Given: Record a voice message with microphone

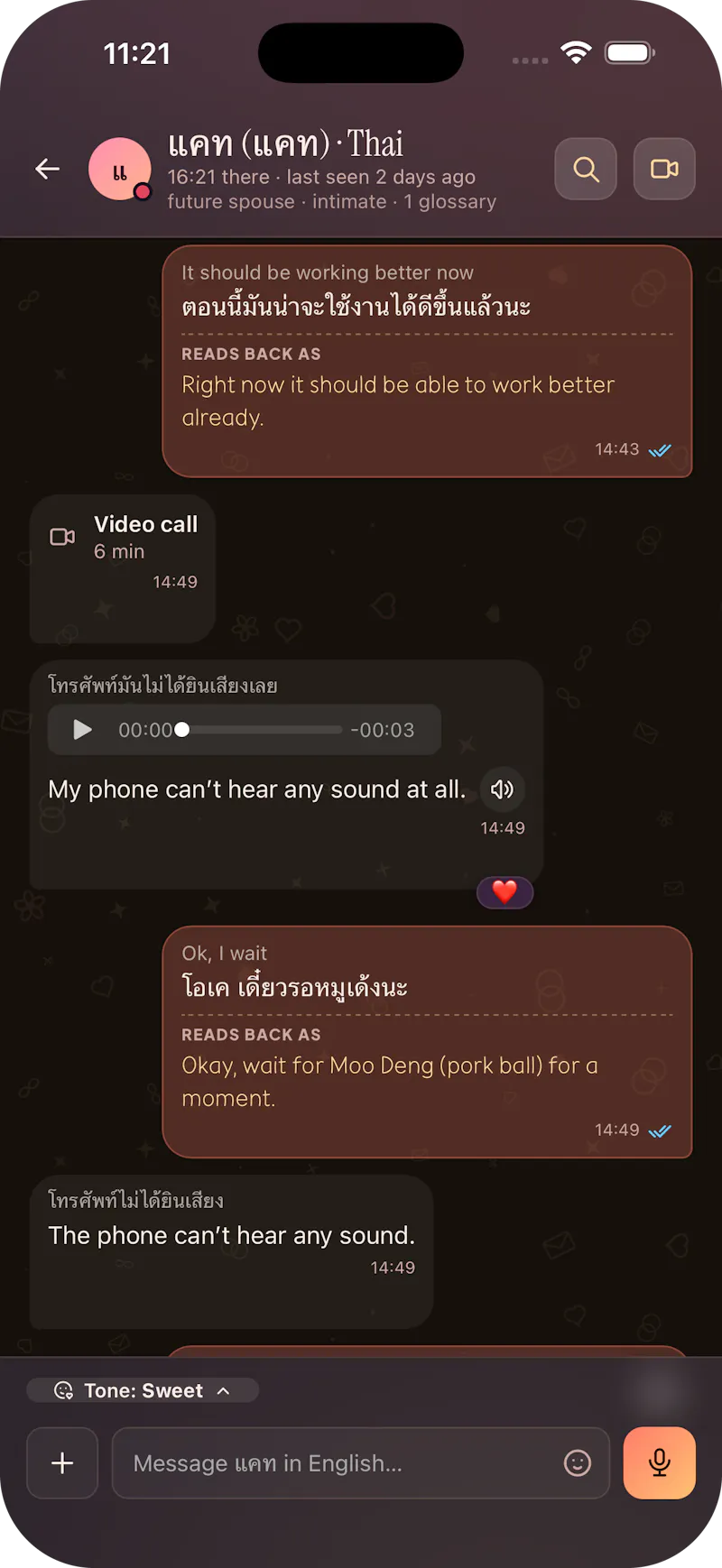Looking at the screenshot, I should click(x=660, y=1462).
